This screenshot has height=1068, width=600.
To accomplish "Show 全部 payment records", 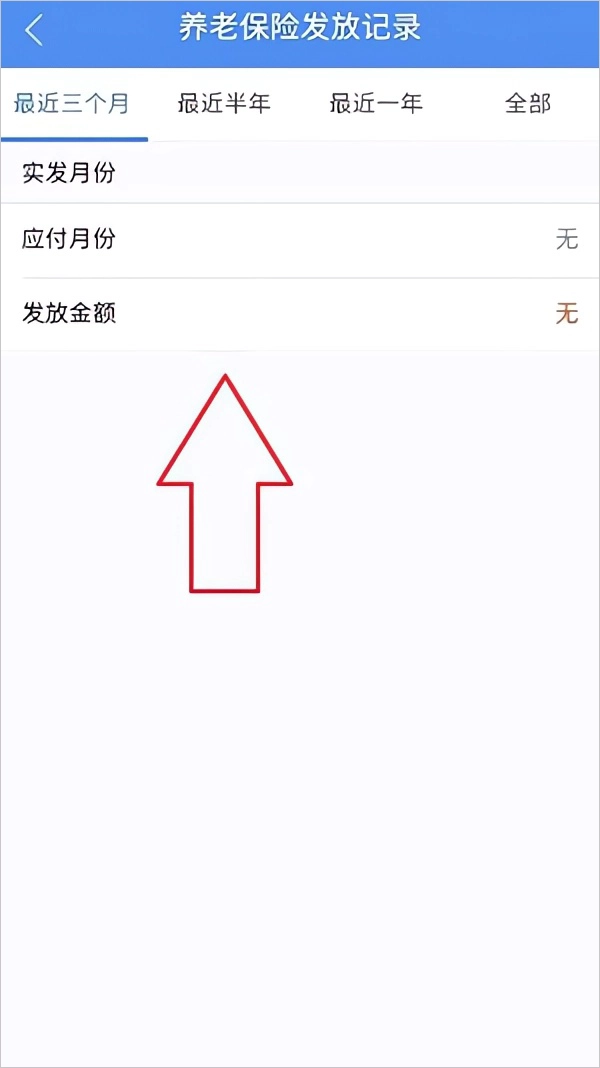I will (x=528, y=104).
